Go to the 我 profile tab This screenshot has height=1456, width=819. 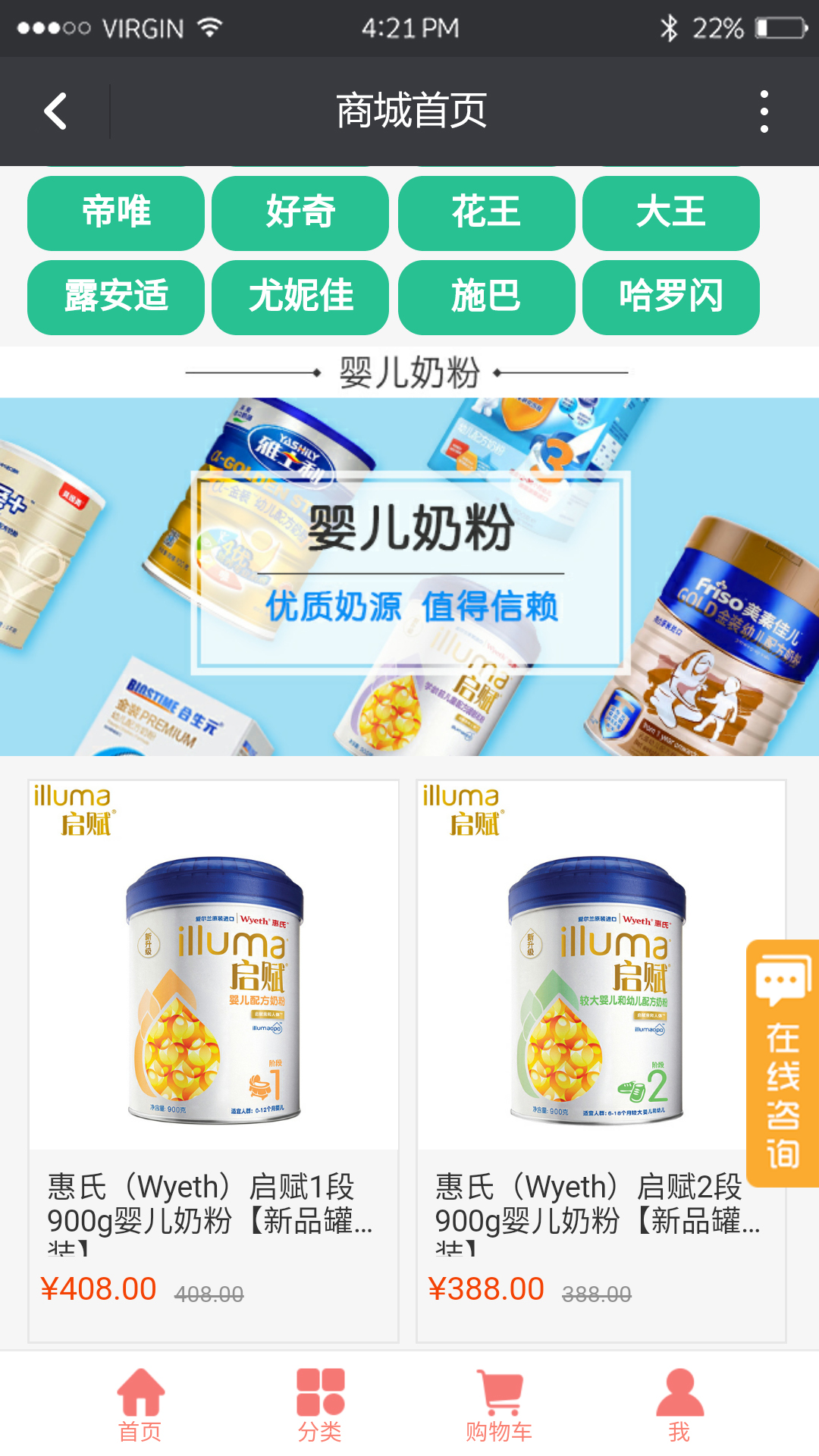(x=679, y=1404)
